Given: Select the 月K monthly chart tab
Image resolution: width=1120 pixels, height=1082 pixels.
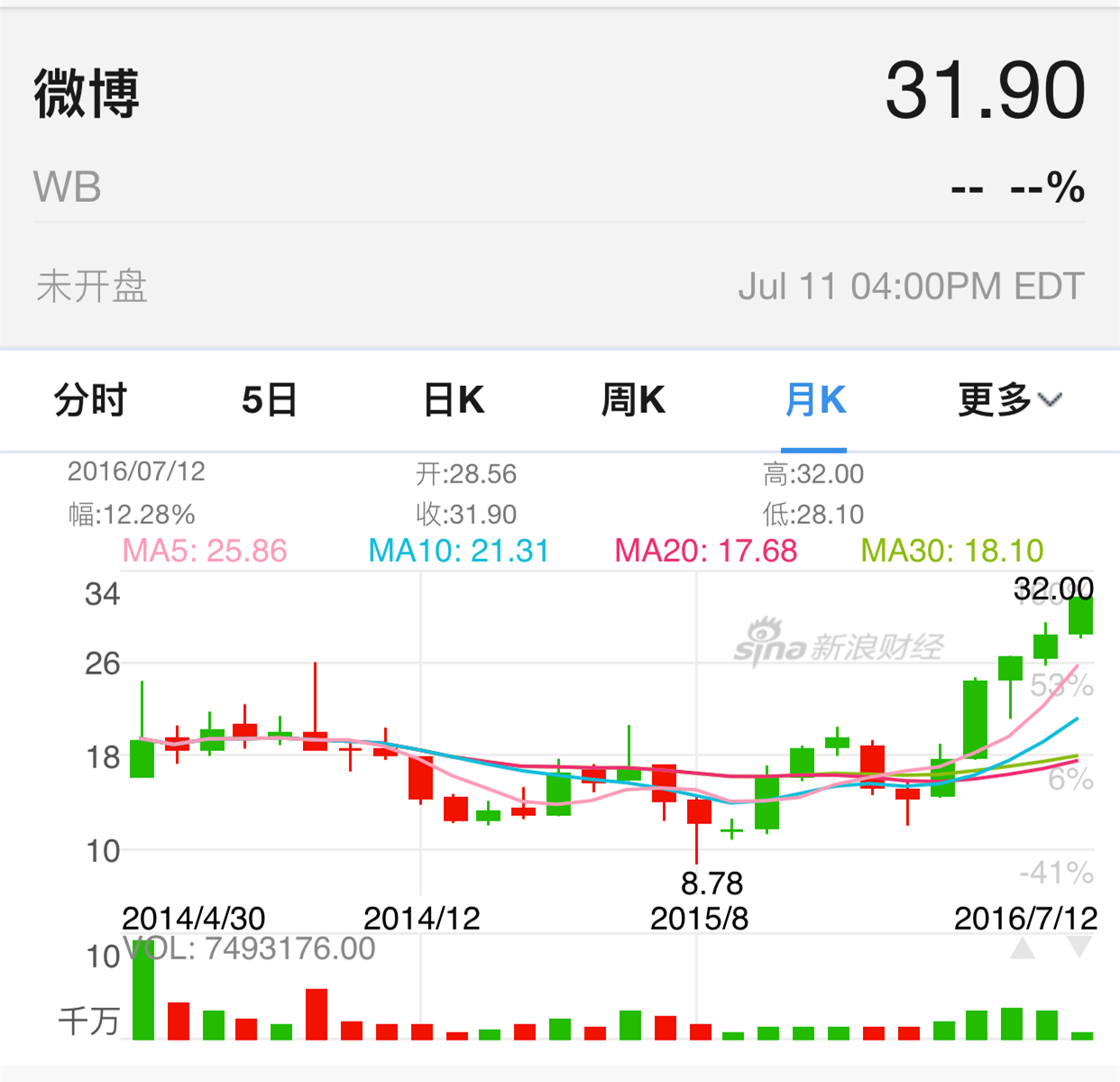Looking at the screenshot, I should point(814,399).
